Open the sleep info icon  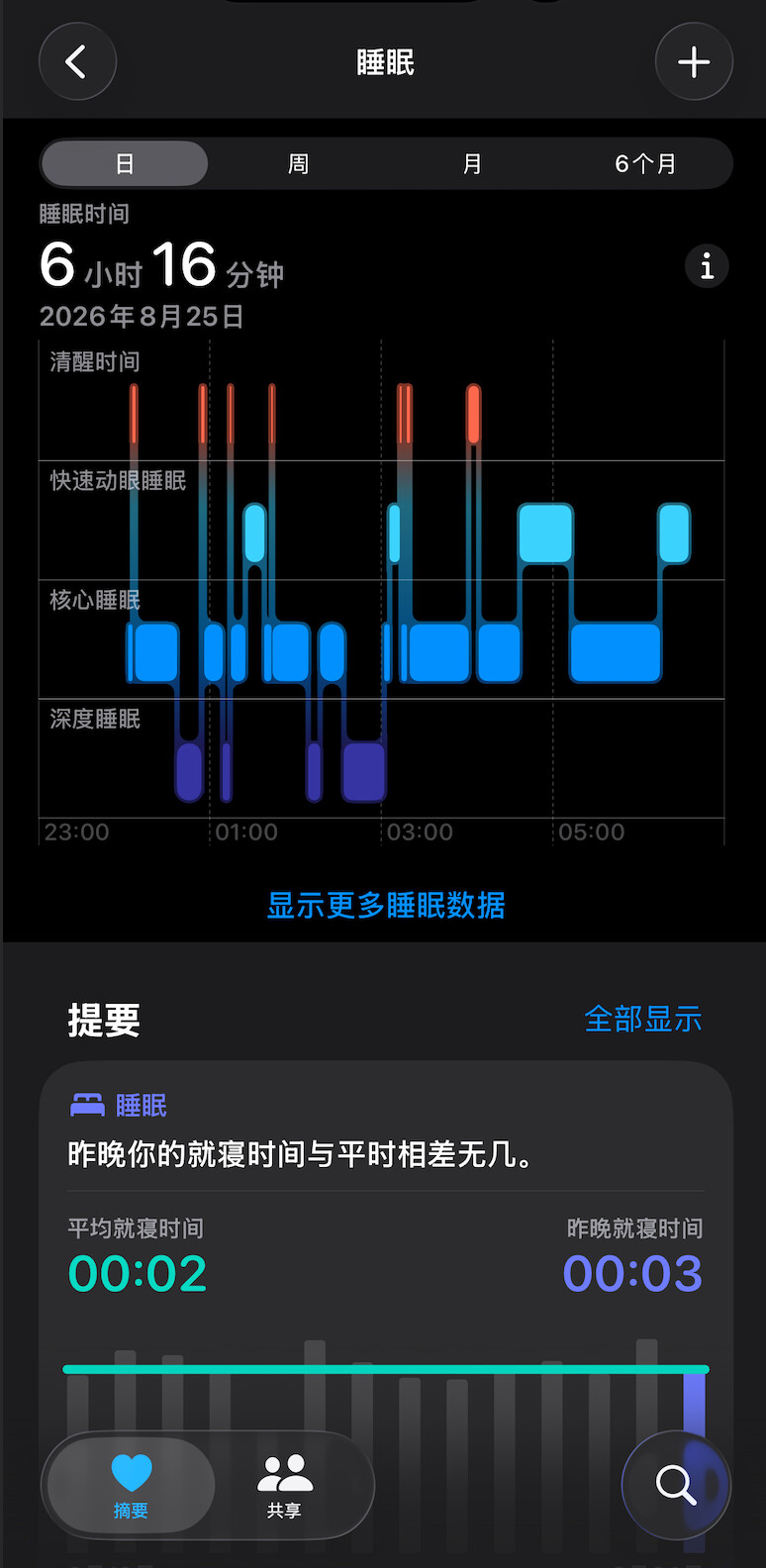point(707,266)
